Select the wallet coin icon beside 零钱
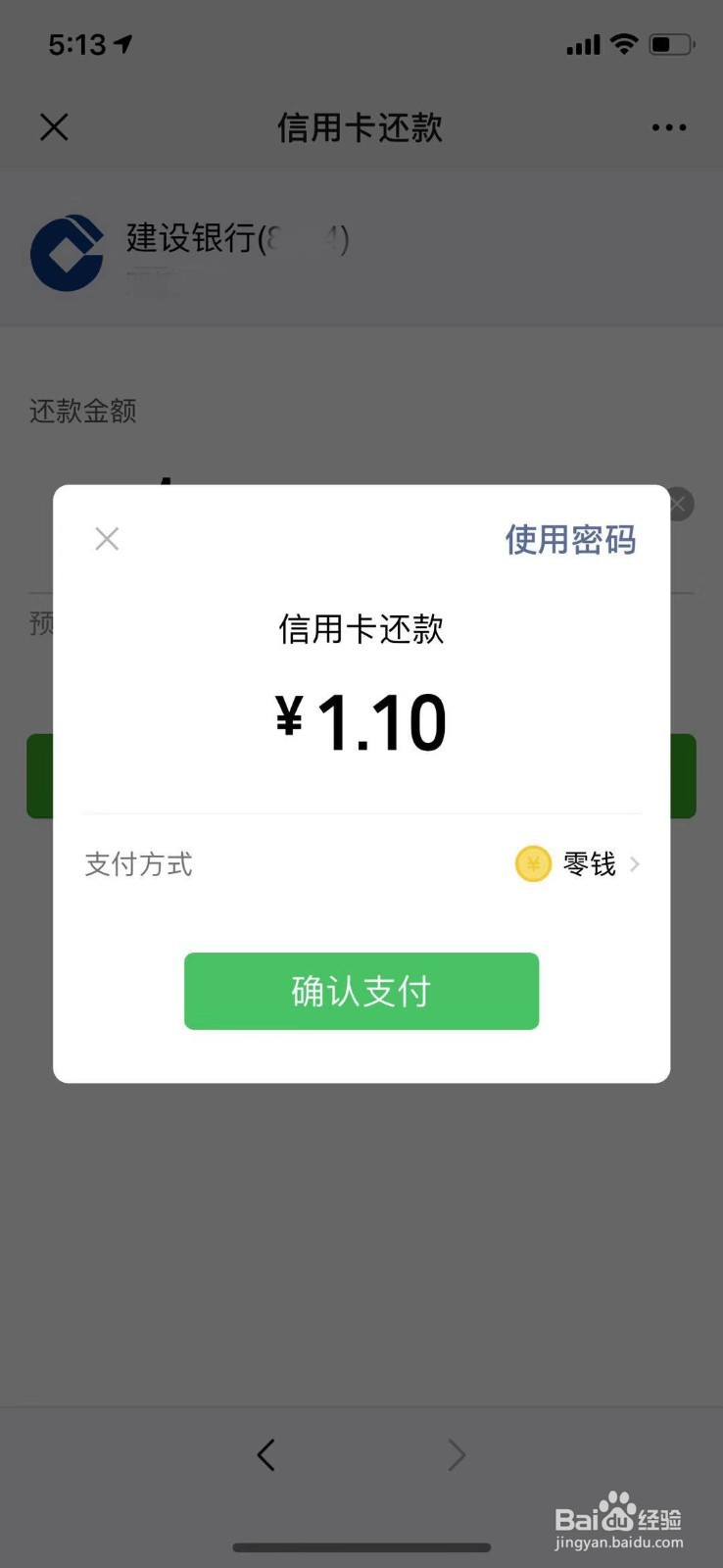The width and height of the screenshot is (723, 1568). (532, 863)
